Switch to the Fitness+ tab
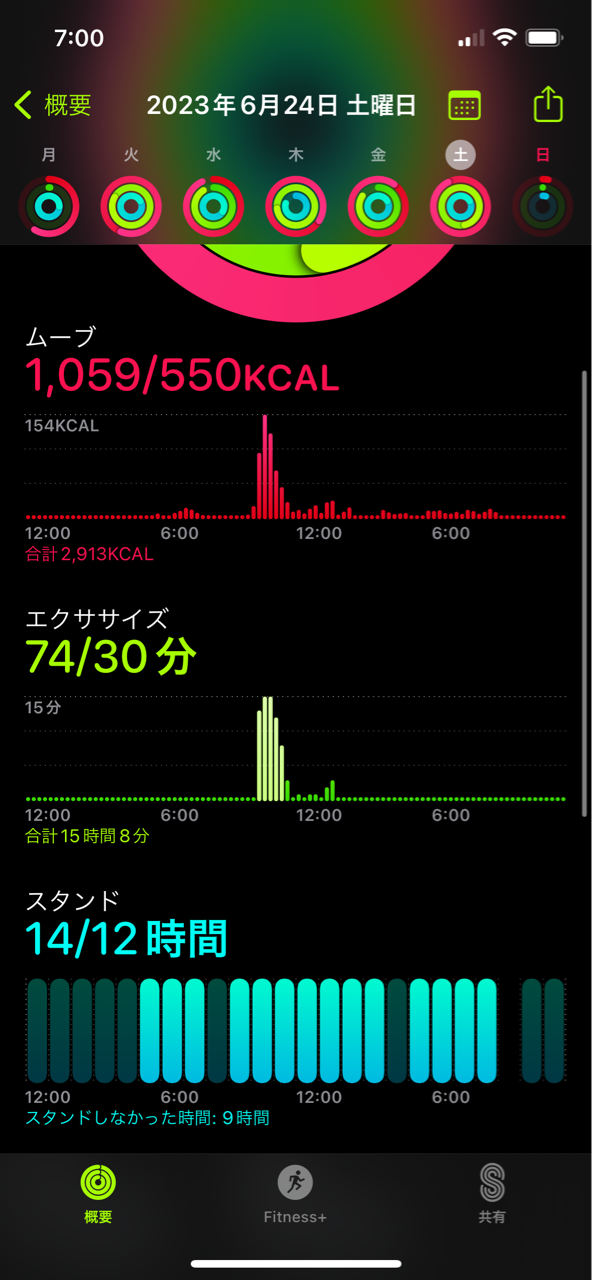 pyautogui.click(x=295, y=1194)
